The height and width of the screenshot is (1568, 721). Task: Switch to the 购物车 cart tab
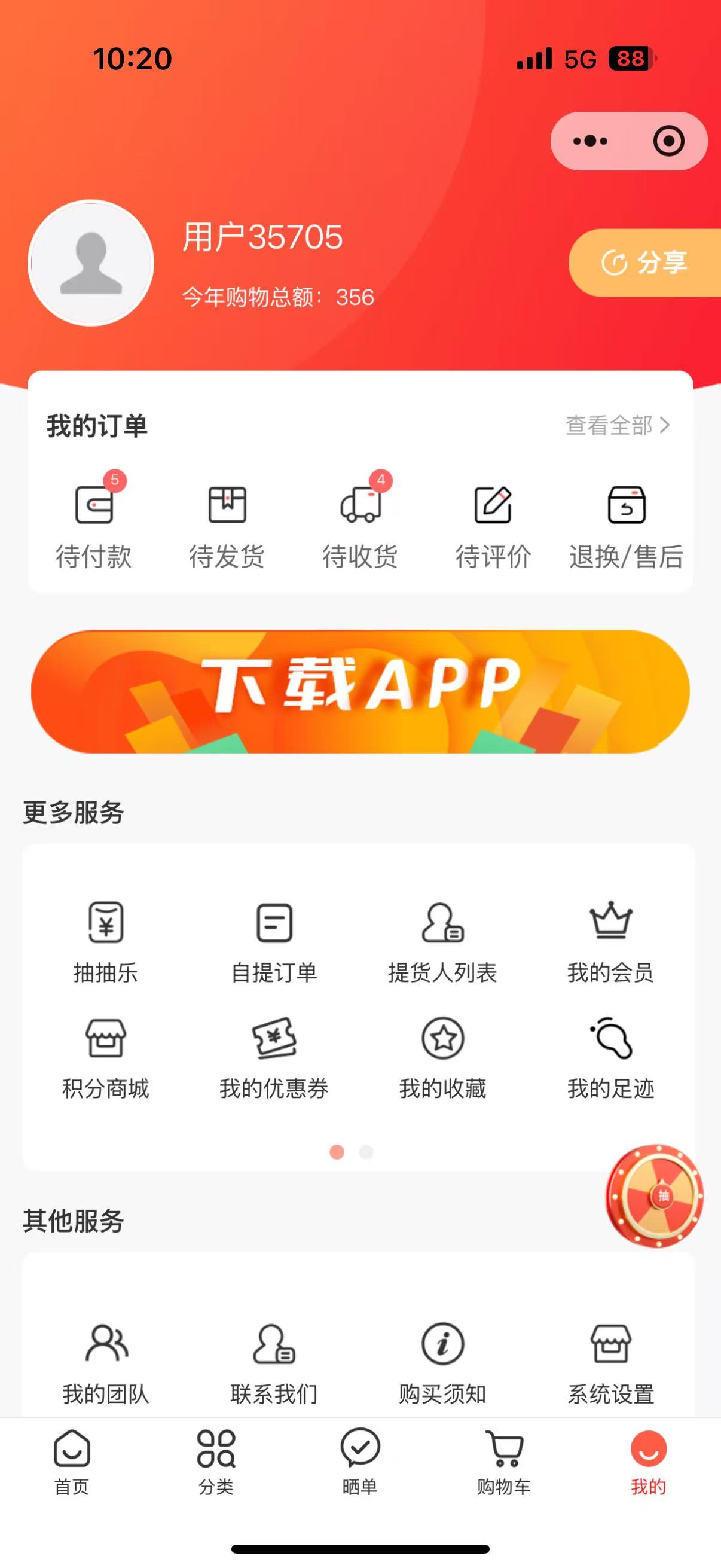coord(504,1462)
